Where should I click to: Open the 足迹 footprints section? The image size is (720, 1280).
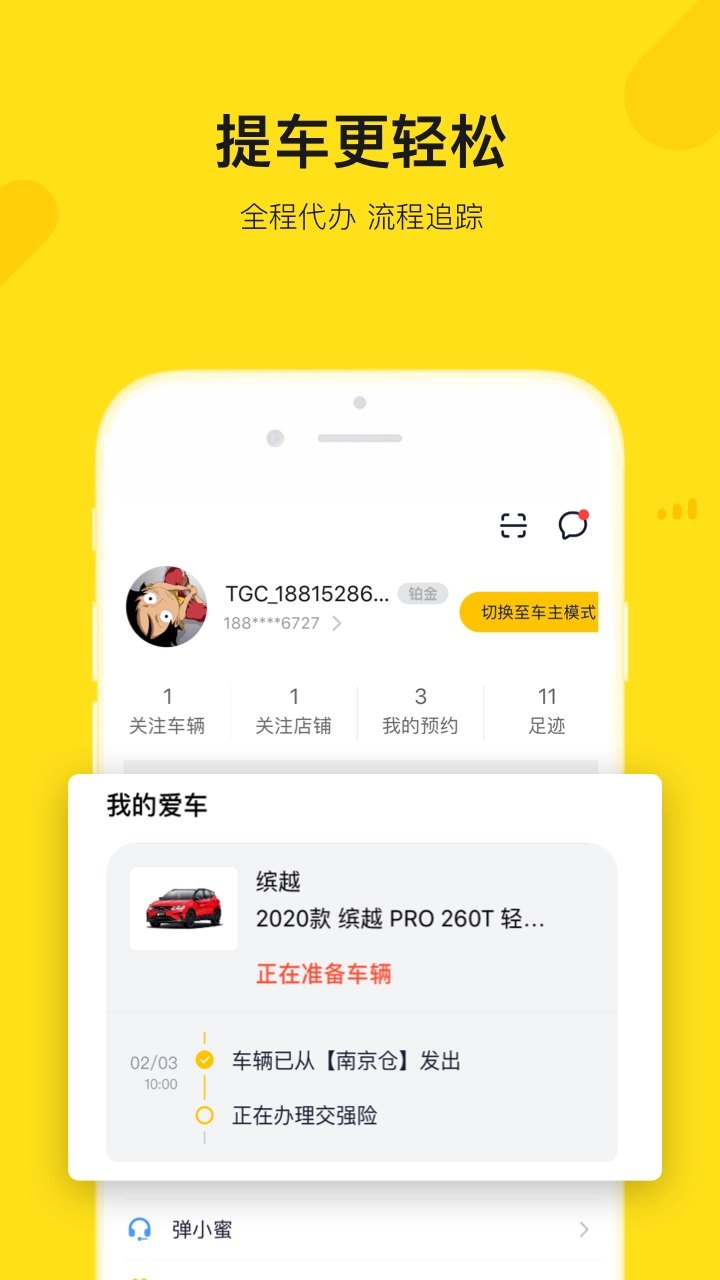click(546, 709)
